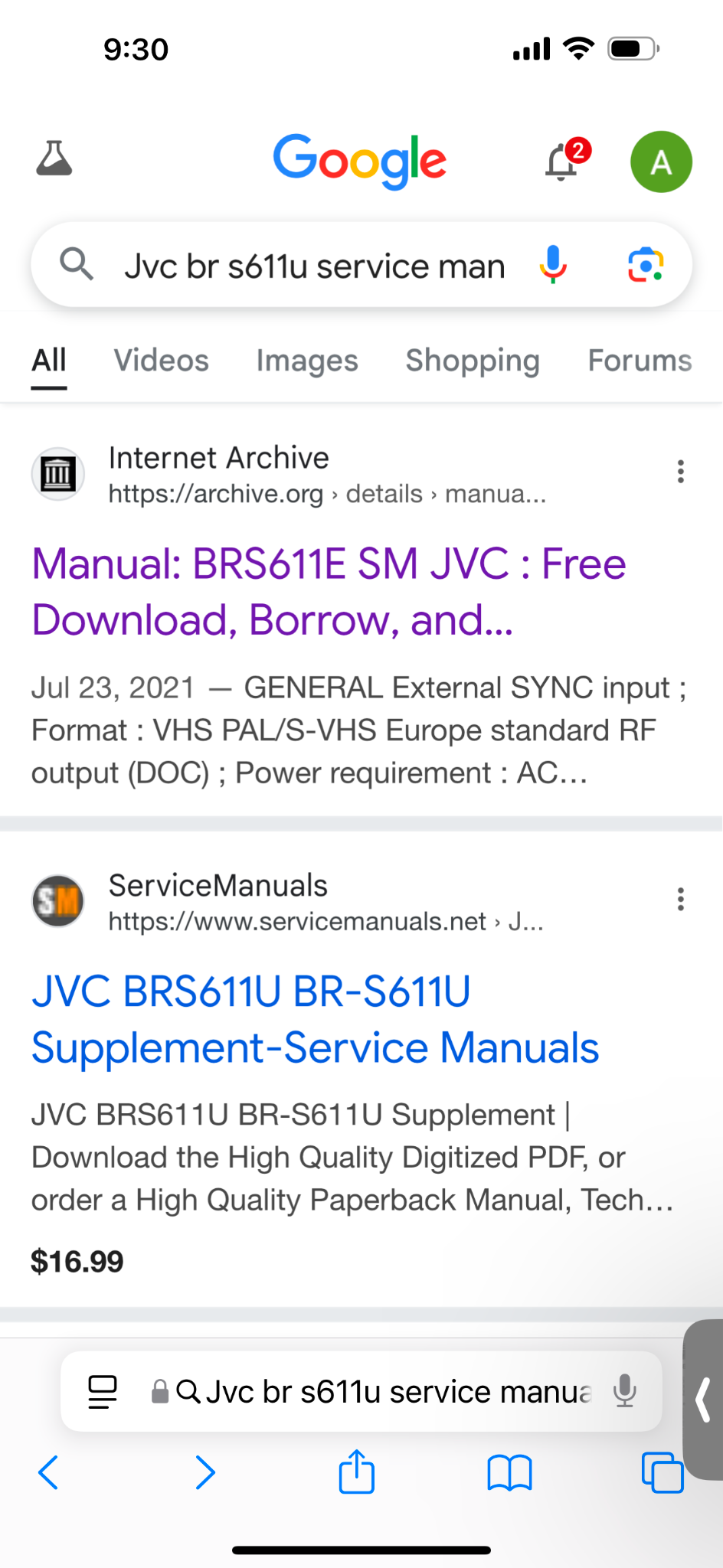Tap the address bar microphone

(x=625, y=1390)
